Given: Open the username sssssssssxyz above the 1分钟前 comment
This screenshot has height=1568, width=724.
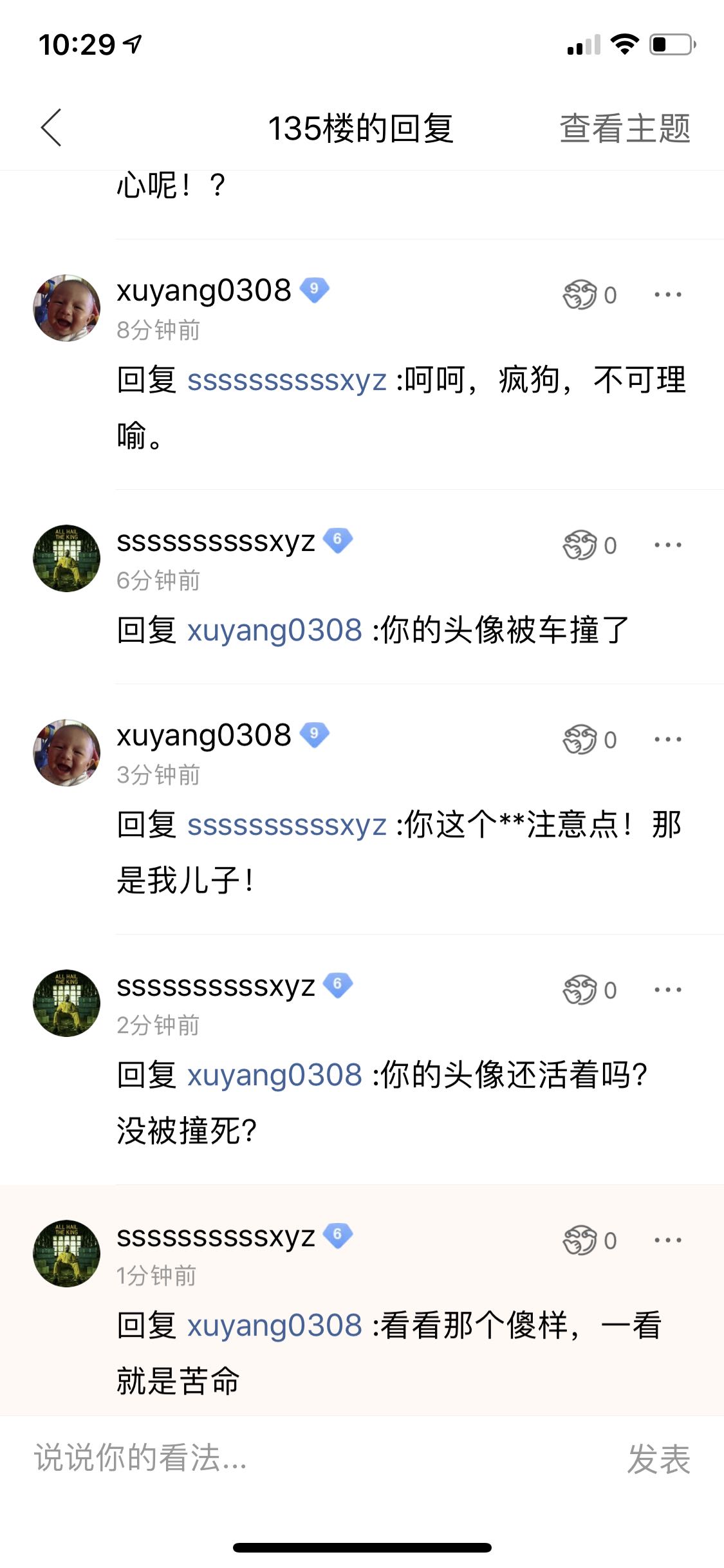Looking at the screenshot, I should [216, 1236].
